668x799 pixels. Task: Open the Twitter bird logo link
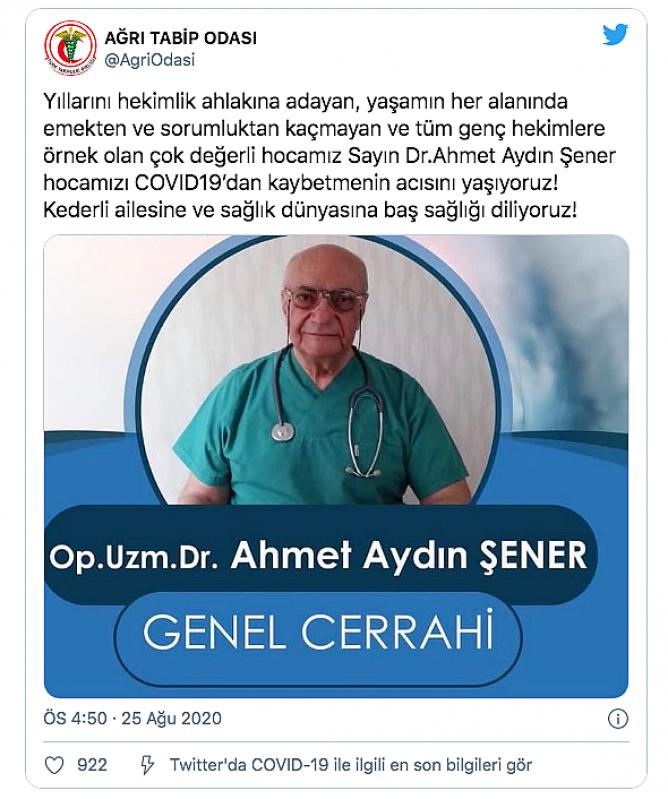[615, 35]
